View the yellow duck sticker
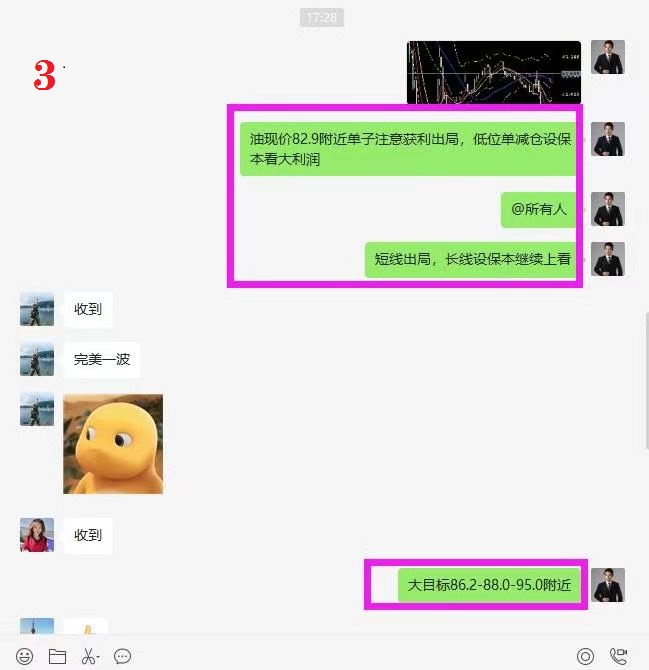The height and width of the screenshot is (670, 649). [x=113, y=443]
